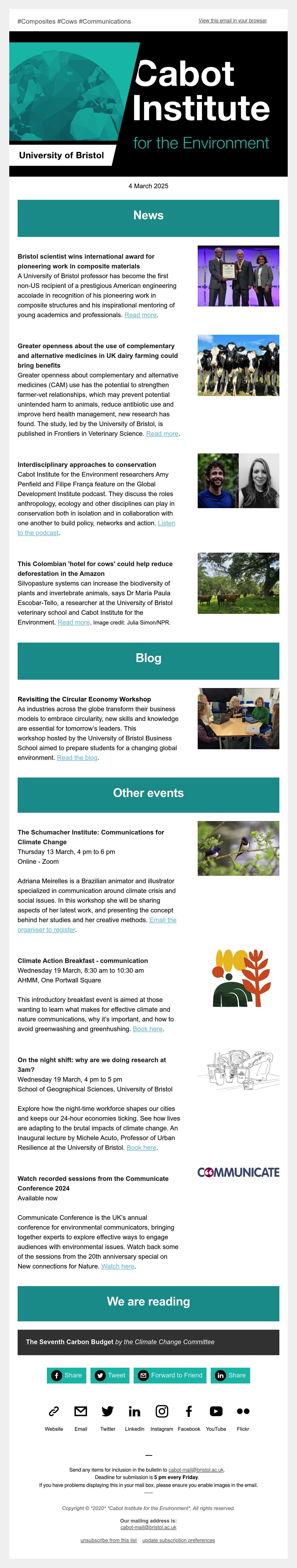Read more about the Colombian hotel for cows
Viewport: 297px width, 1568px height.
click(x=74, y=622)
